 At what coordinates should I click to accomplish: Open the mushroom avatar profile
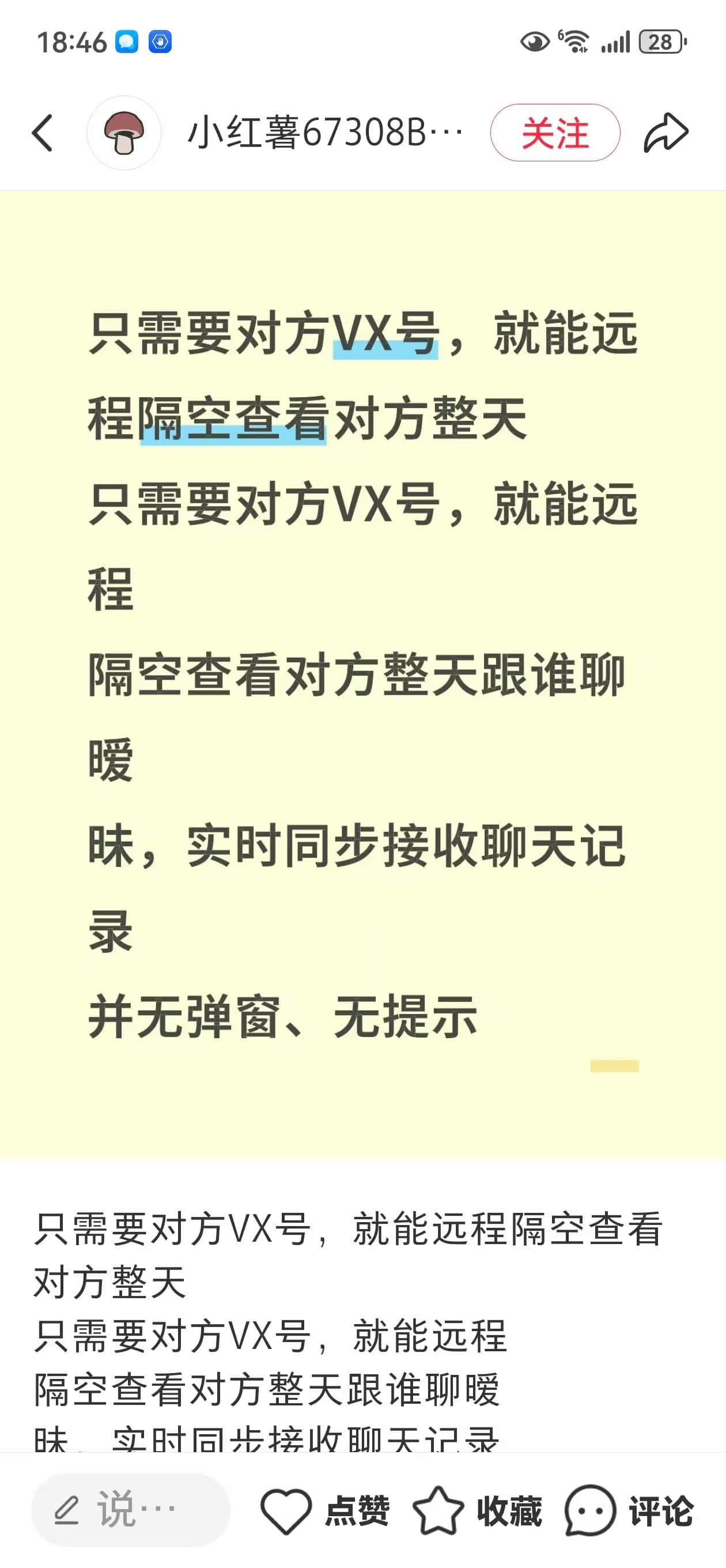point(124,133)
